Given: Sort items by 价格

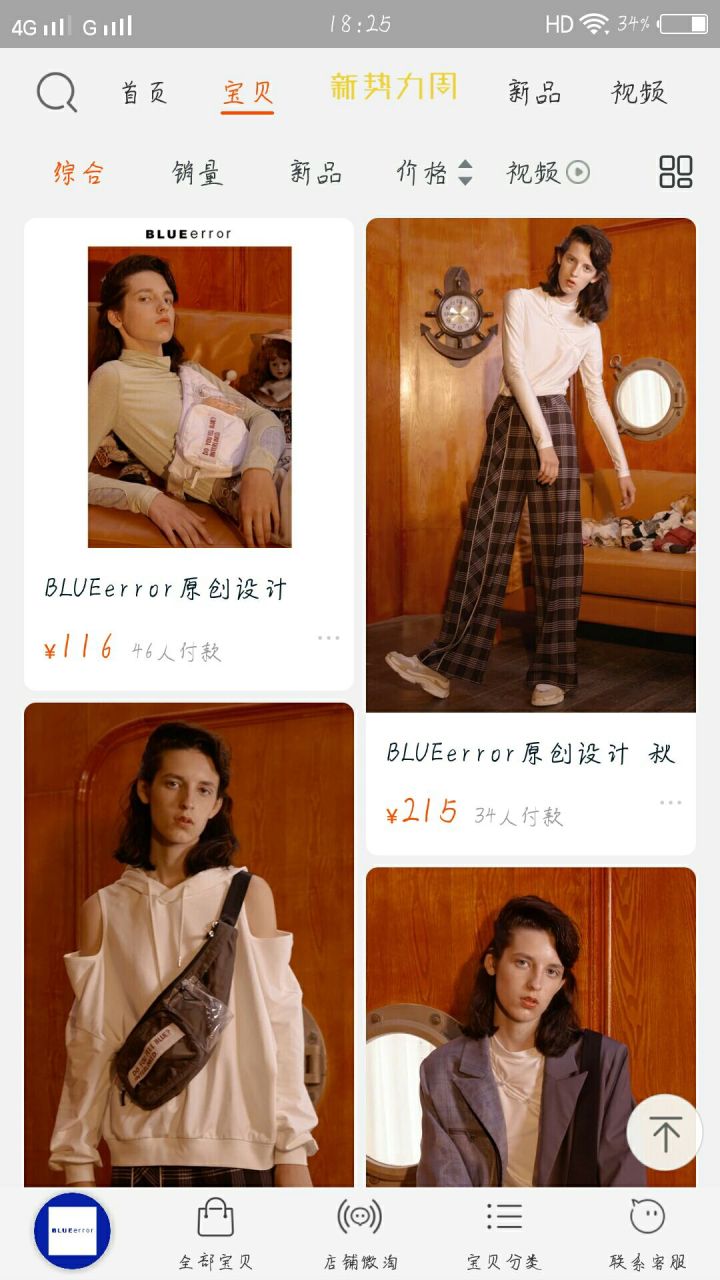Looking at the screenshot, I should click(434, 173).
